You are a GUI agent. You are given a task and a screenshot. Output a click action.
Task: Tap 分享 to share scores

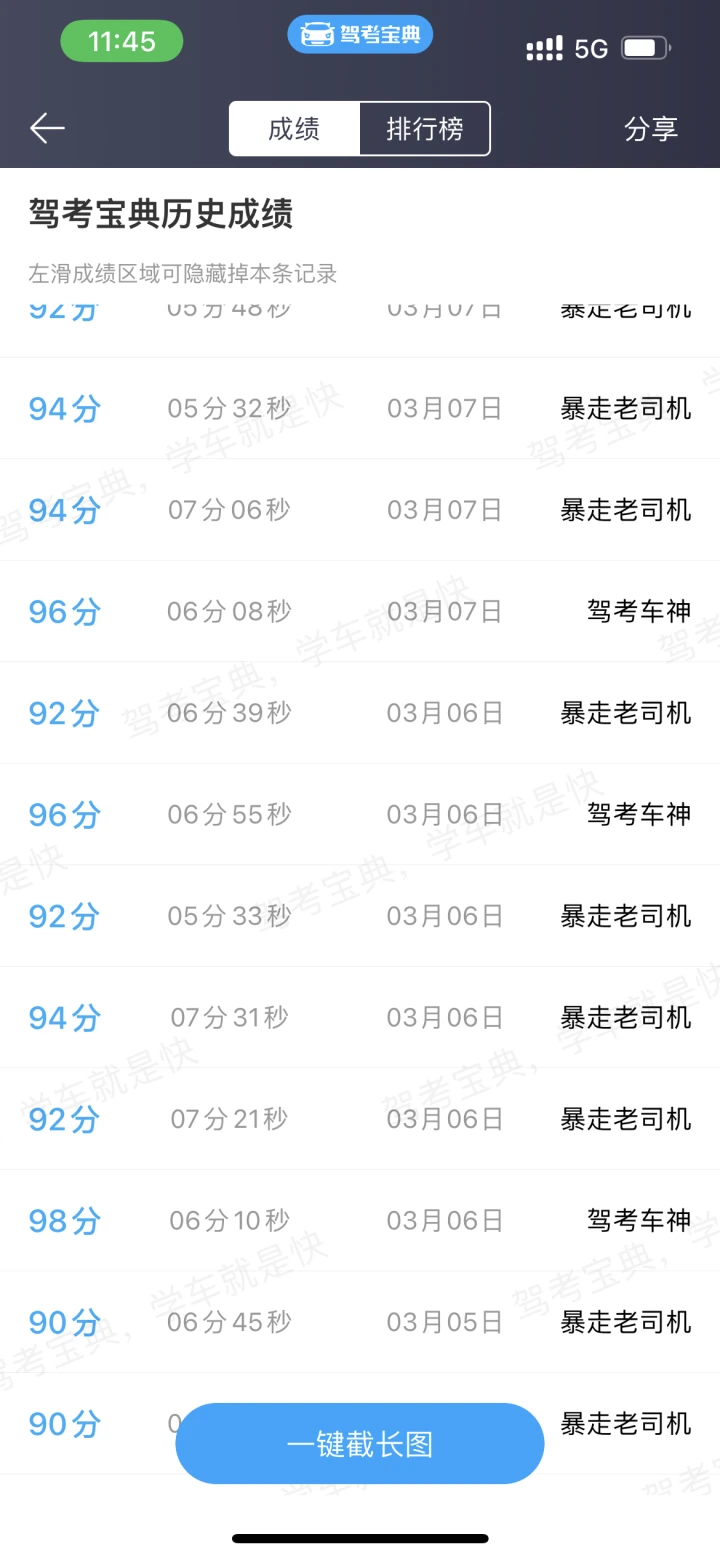tap(651, 129)
